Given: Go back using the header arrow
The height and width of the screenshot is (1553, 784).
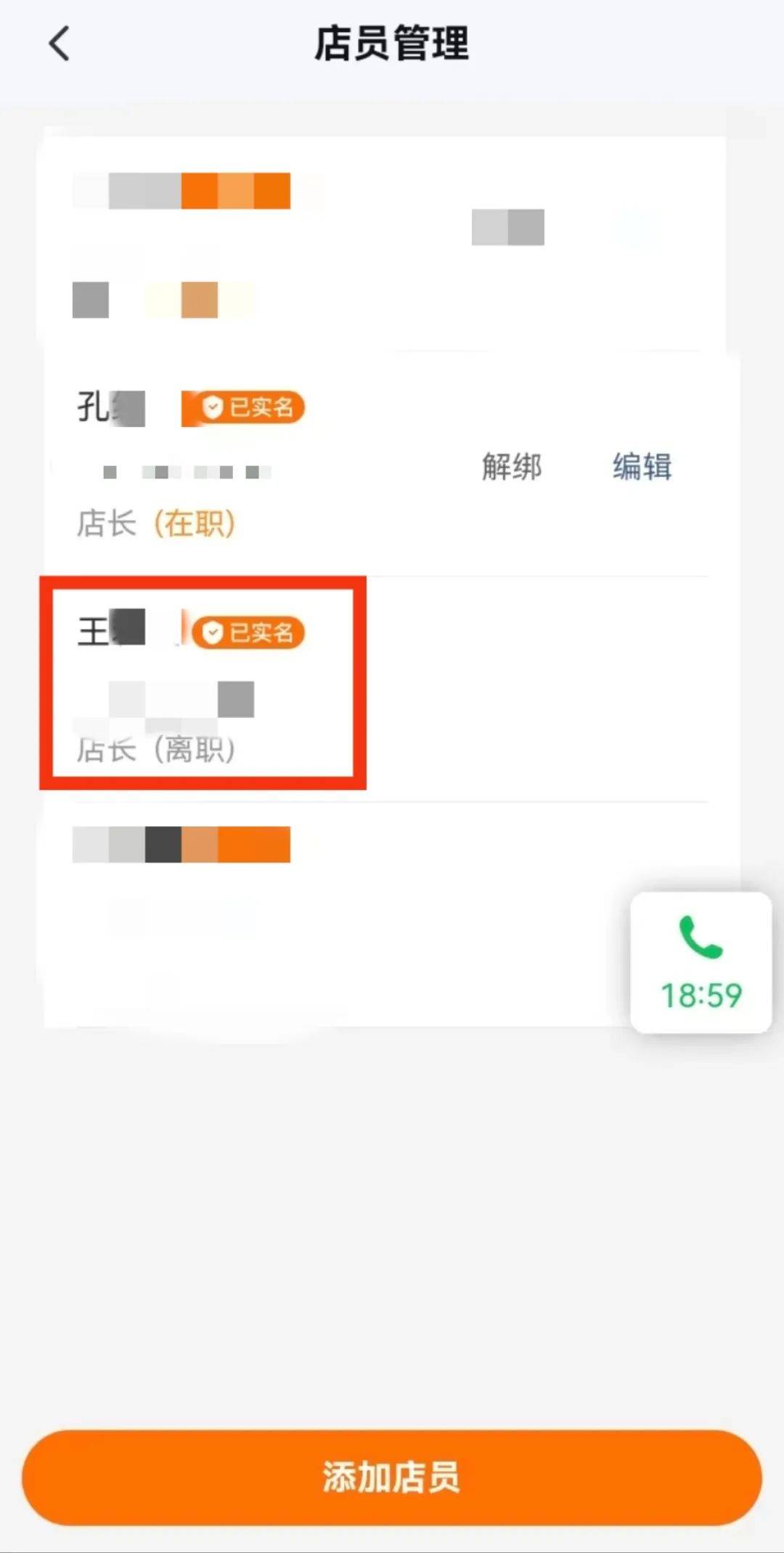Looking at the screenshot, I should coord(60,44).
